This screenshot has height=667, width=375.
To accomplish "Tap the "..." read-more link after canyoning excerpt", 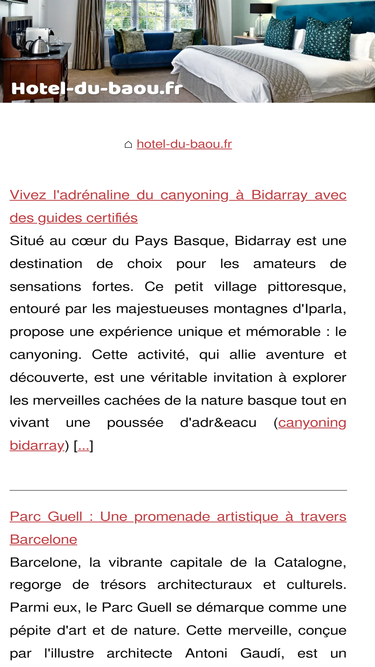I will coord(84,446).
